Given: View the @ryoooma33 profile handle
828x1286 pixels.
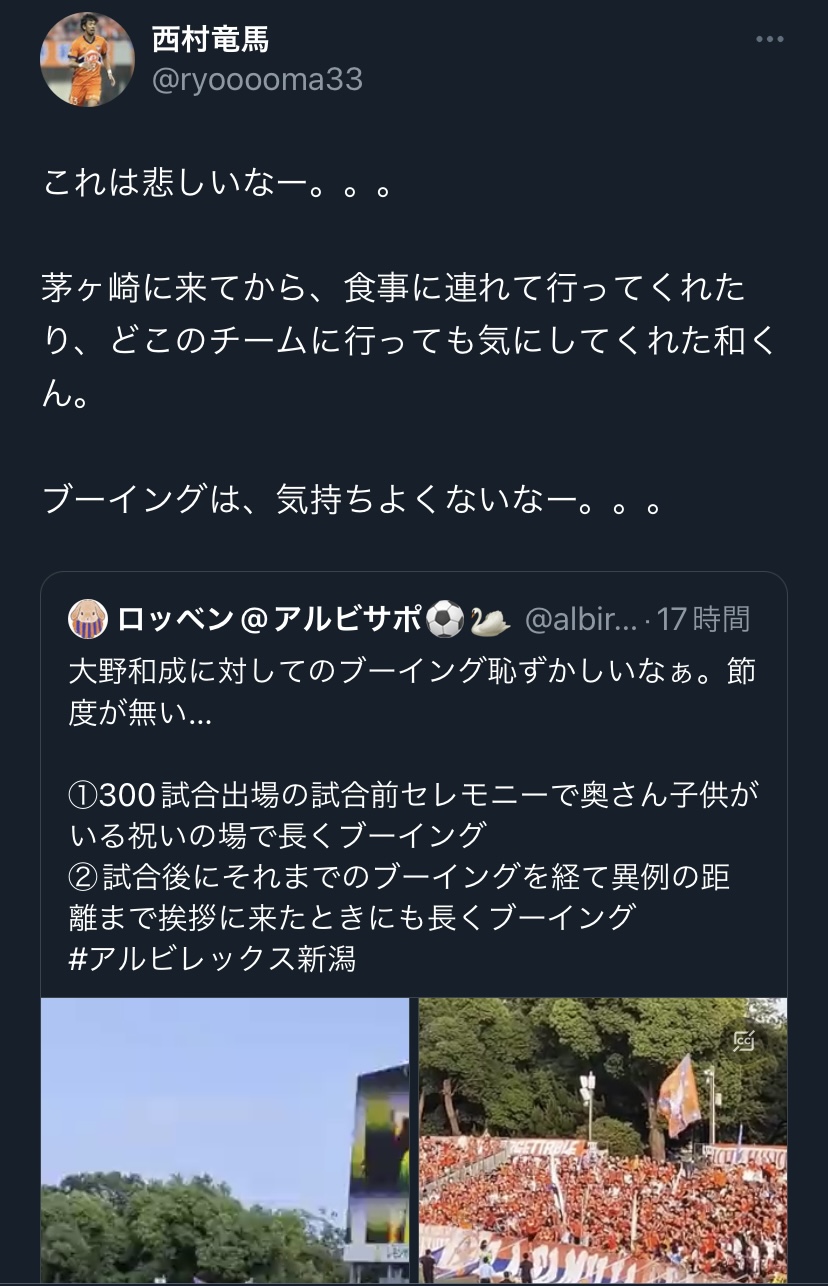Looking at the screenshot, I should tap(257, 80).
